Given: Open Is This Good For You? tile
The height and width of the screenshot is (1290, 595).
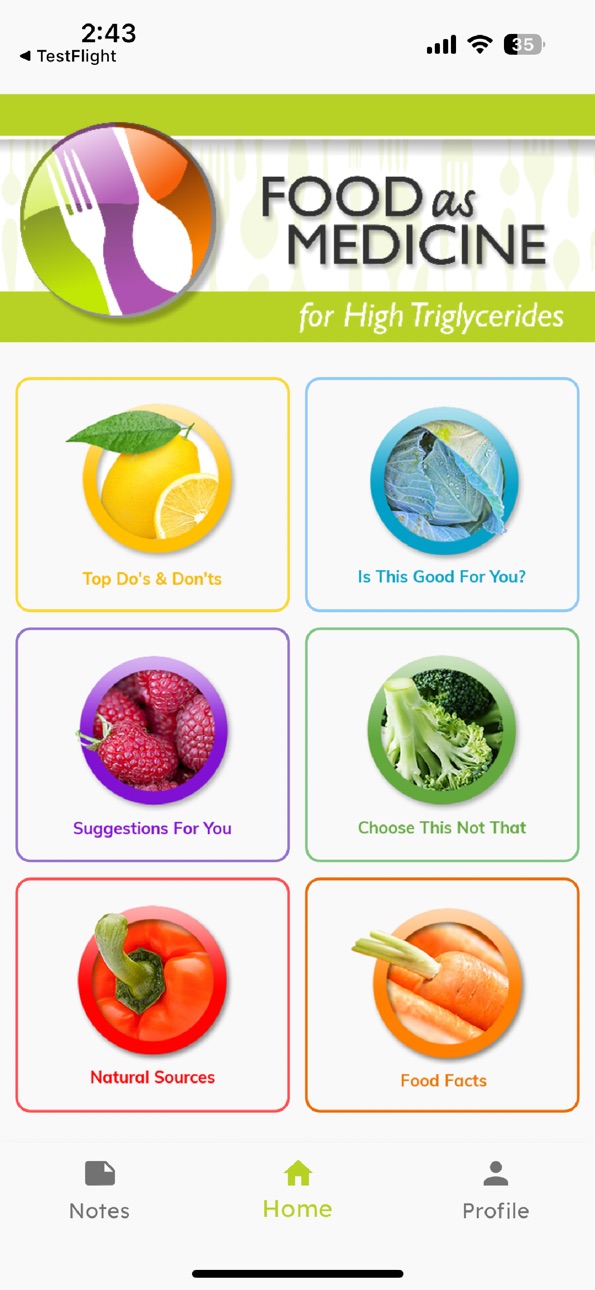Looking at the screenshot, I should pyautogui.click(x=442, y=494).
